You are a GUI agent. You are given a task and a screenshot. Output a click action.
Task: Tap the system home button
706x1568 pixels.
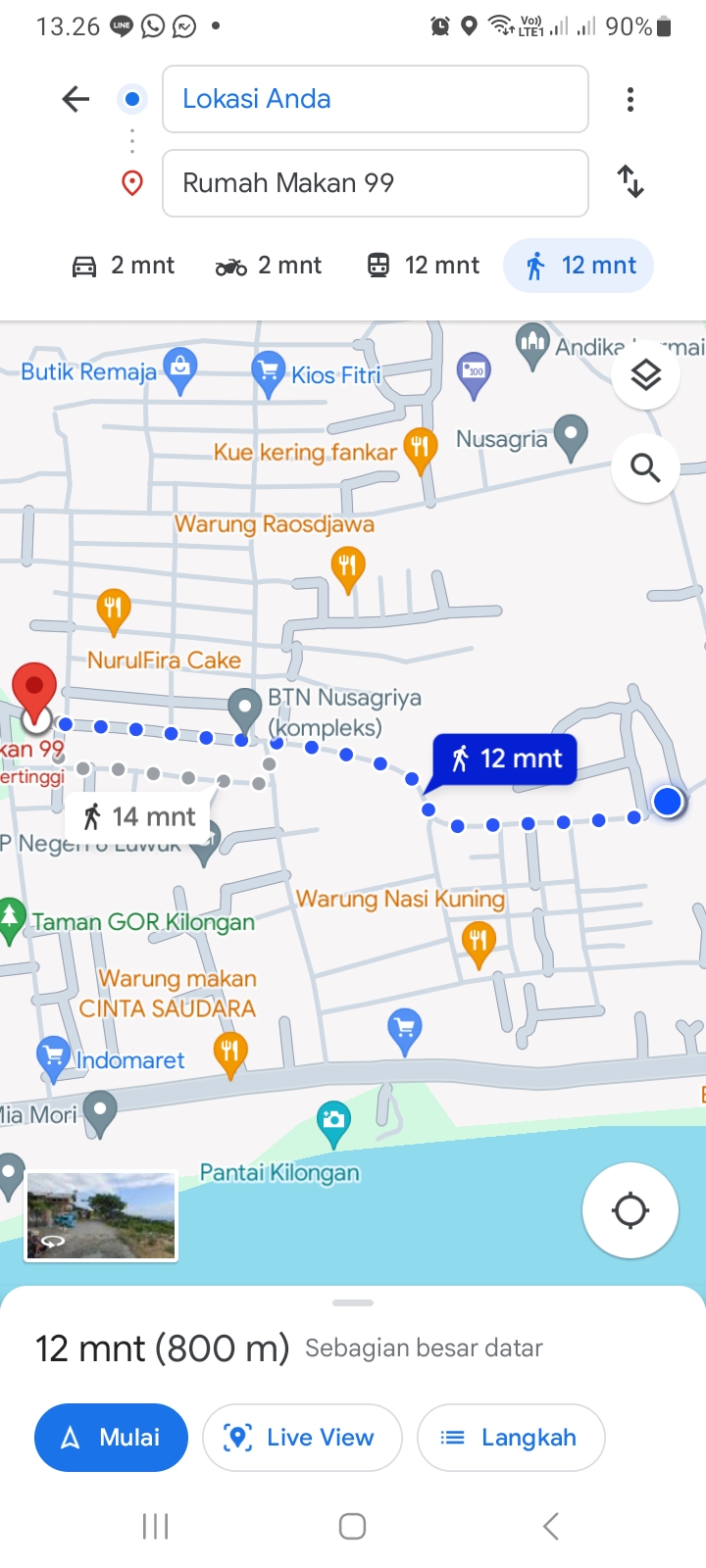pyautogui.click(x=353, y=1526)
